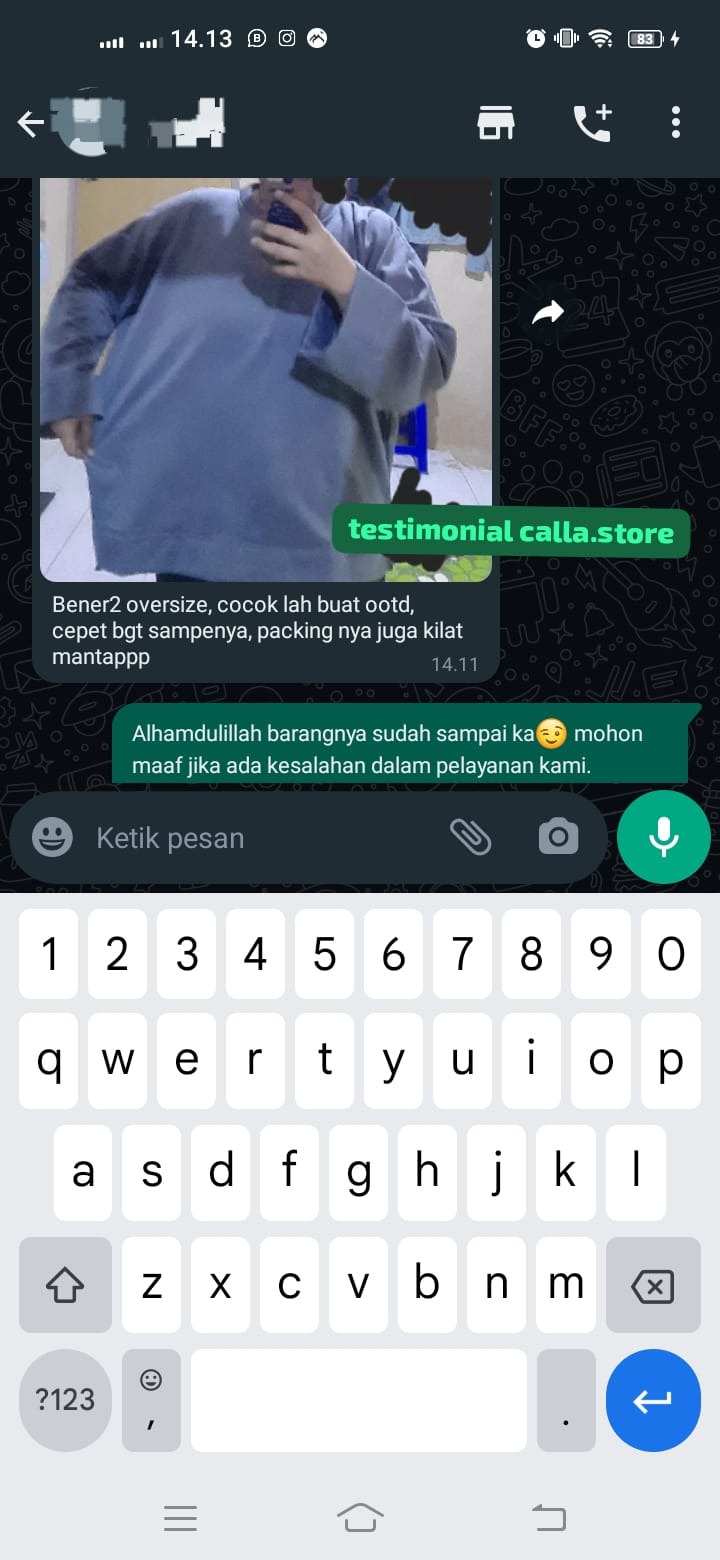
Task: Tap the system home navigation button
Action: (x=360, y=1518)
